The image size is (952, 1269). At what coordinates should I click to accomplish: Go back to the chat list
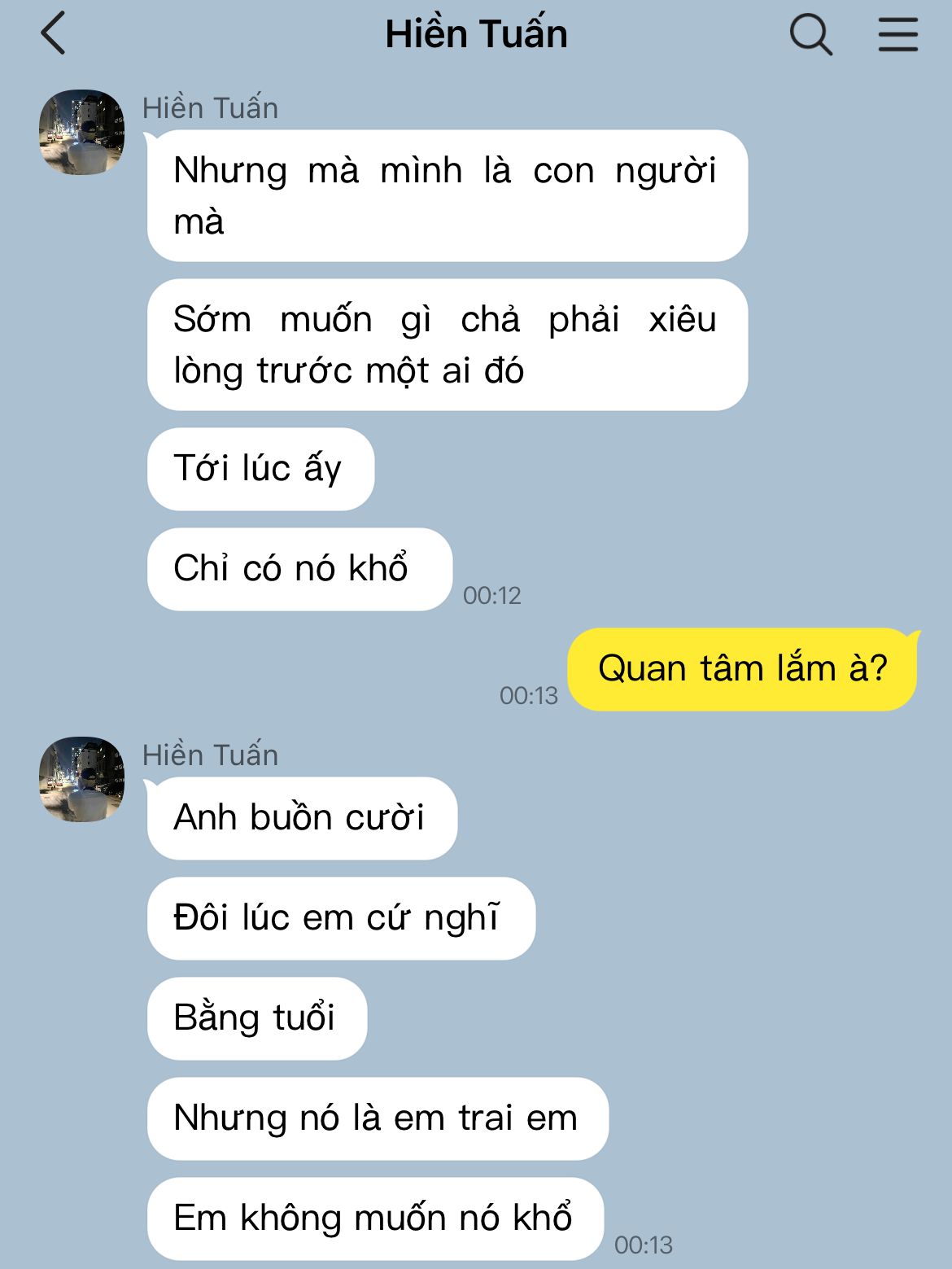coord(53,34)
